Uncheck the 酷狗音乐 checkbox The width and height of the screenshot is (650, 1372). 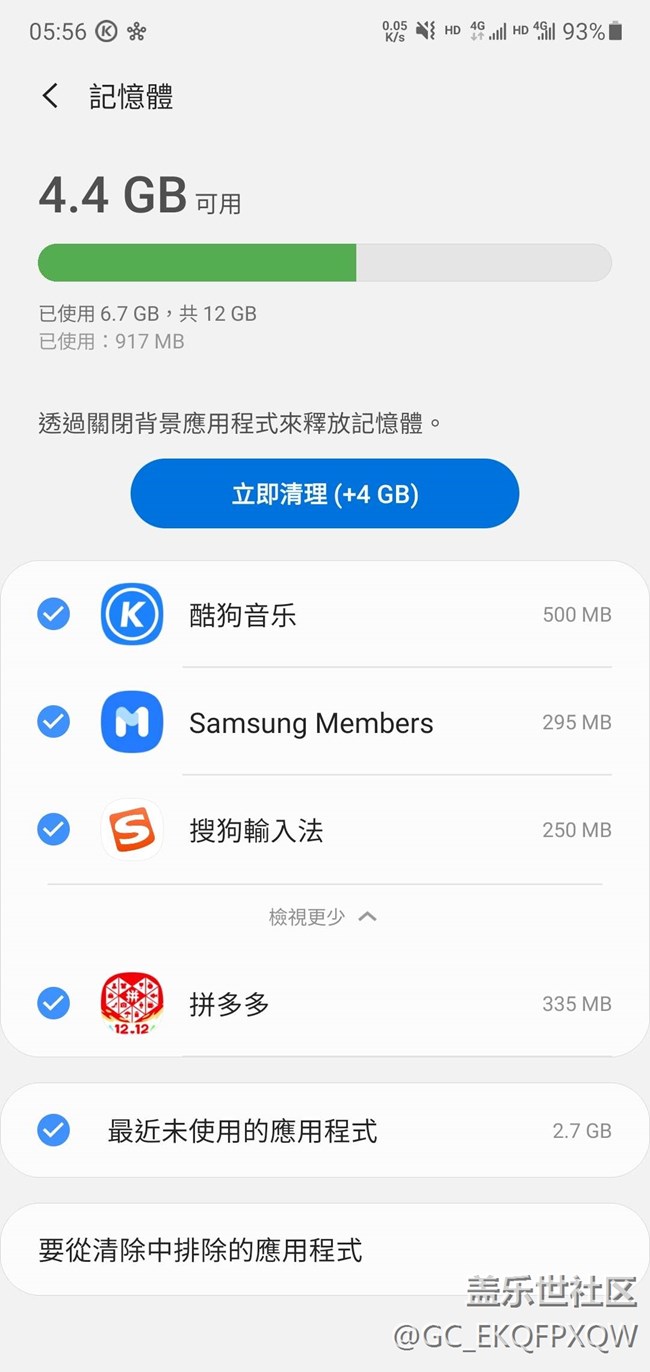pyautogui.click(x=53, y=614)
